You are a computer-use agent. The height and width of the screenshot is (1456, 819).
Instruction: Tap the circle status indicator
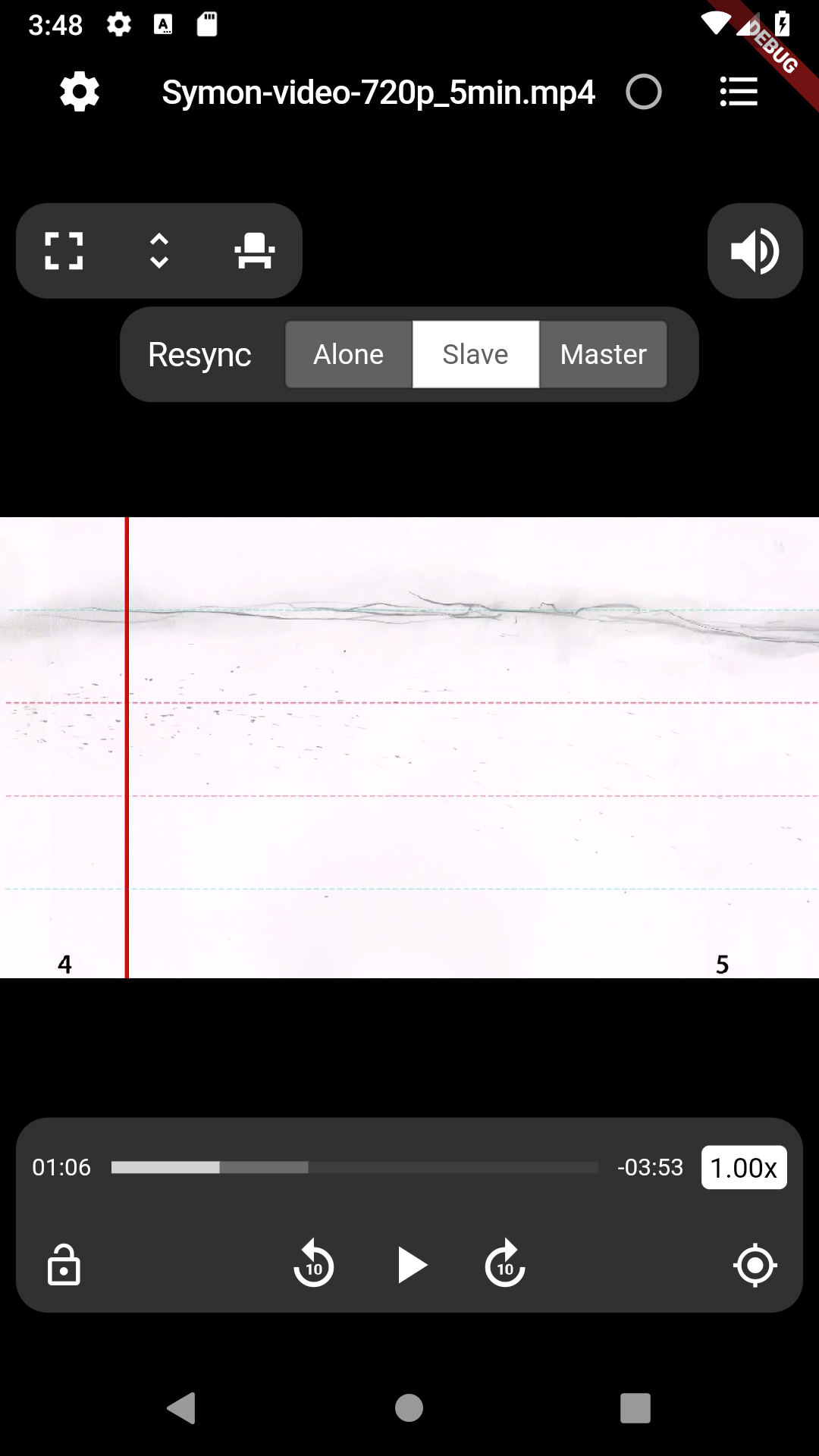[x=643, y=92]
